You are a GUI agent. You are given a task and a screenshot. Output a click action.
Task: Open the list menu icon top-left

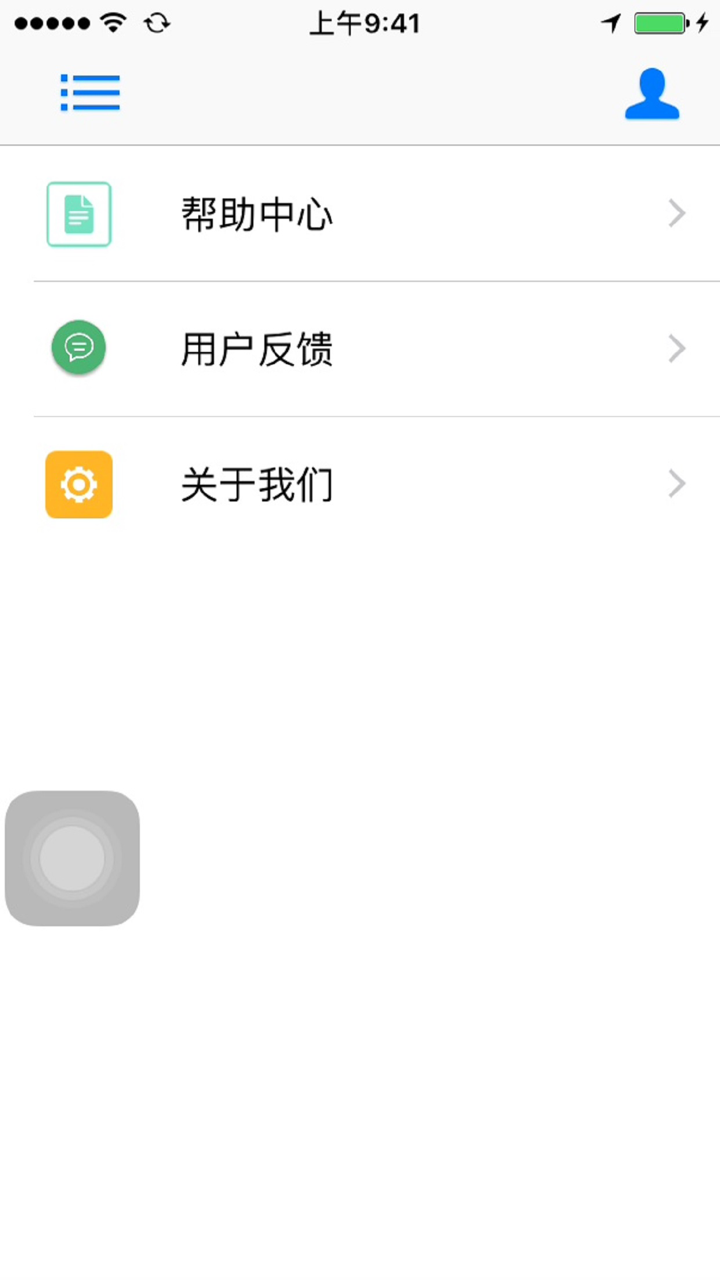coord(90,92)
